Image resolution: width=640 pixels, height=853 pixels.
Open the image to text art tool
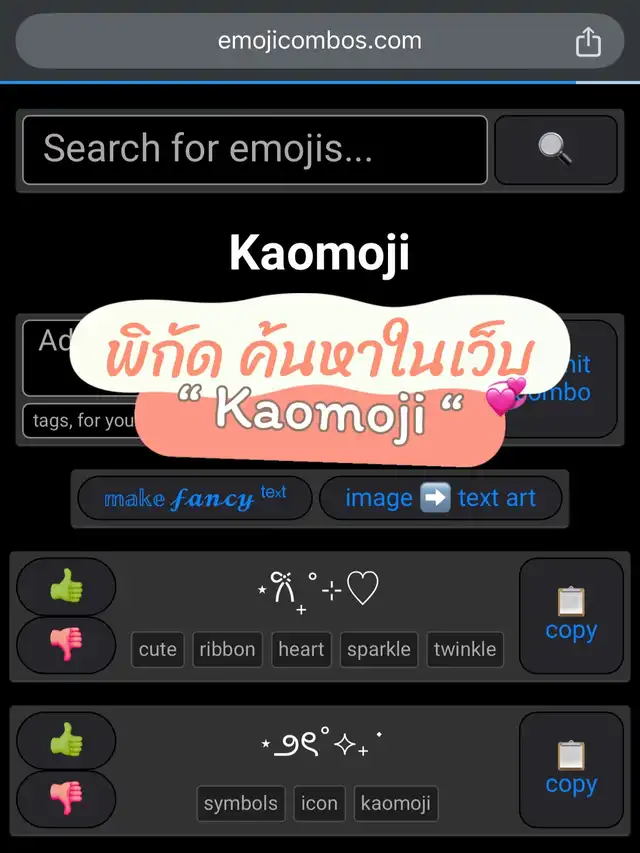(440, 498)
